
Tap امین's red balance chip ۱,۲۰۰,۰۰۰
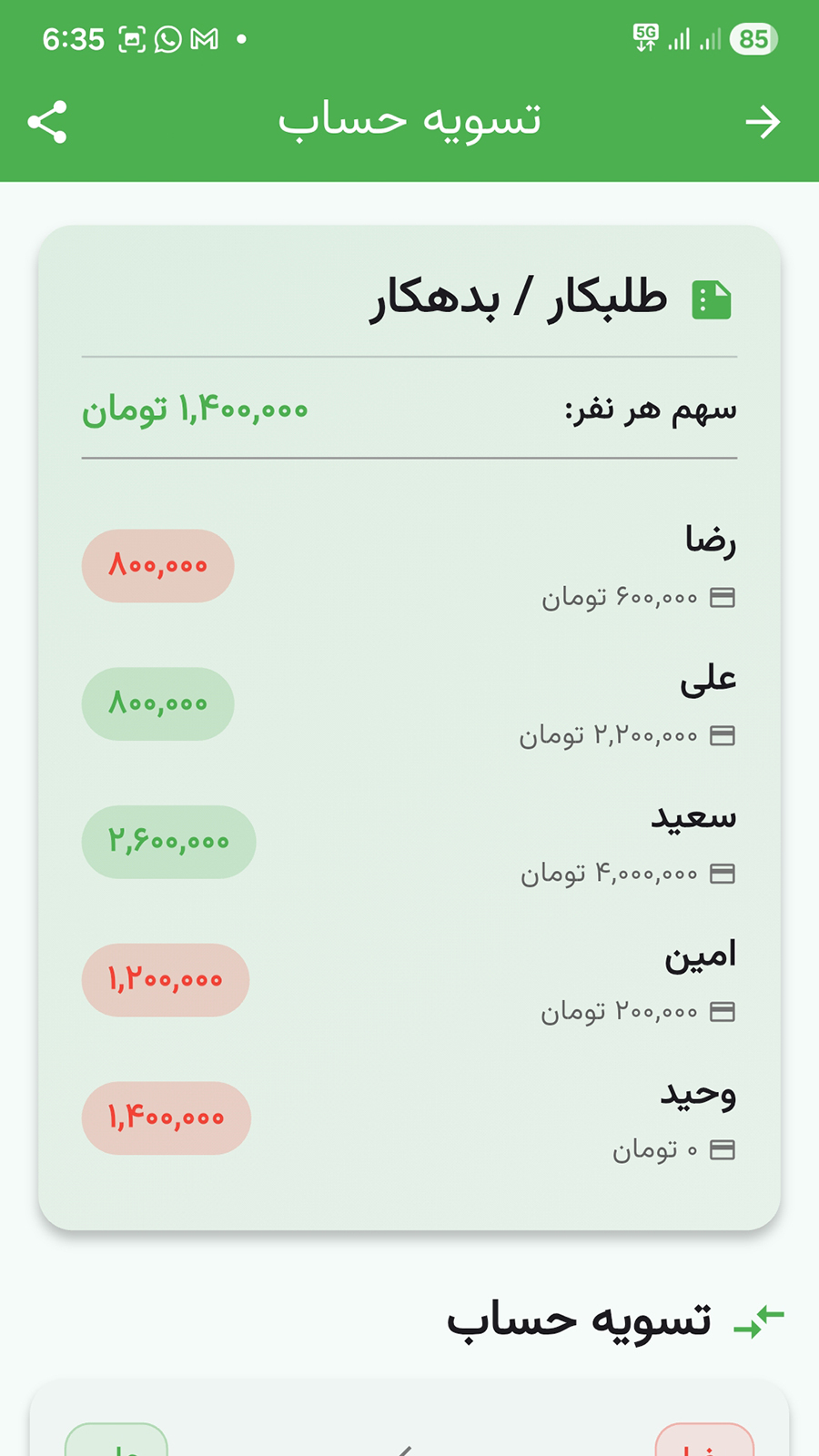click(x=166, y=980)
